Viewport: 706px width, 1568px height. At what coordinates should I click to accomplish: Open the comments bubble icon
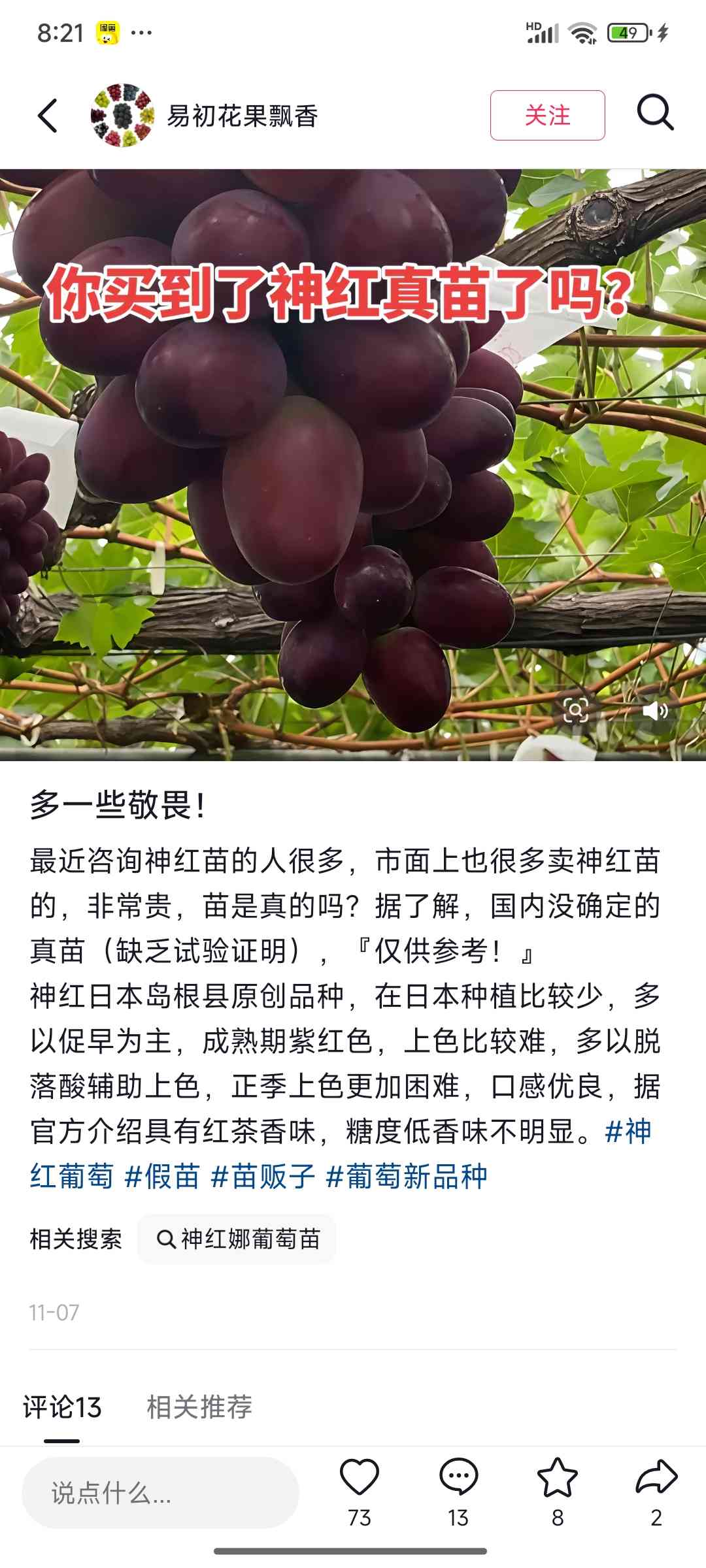pos(458,1478)
